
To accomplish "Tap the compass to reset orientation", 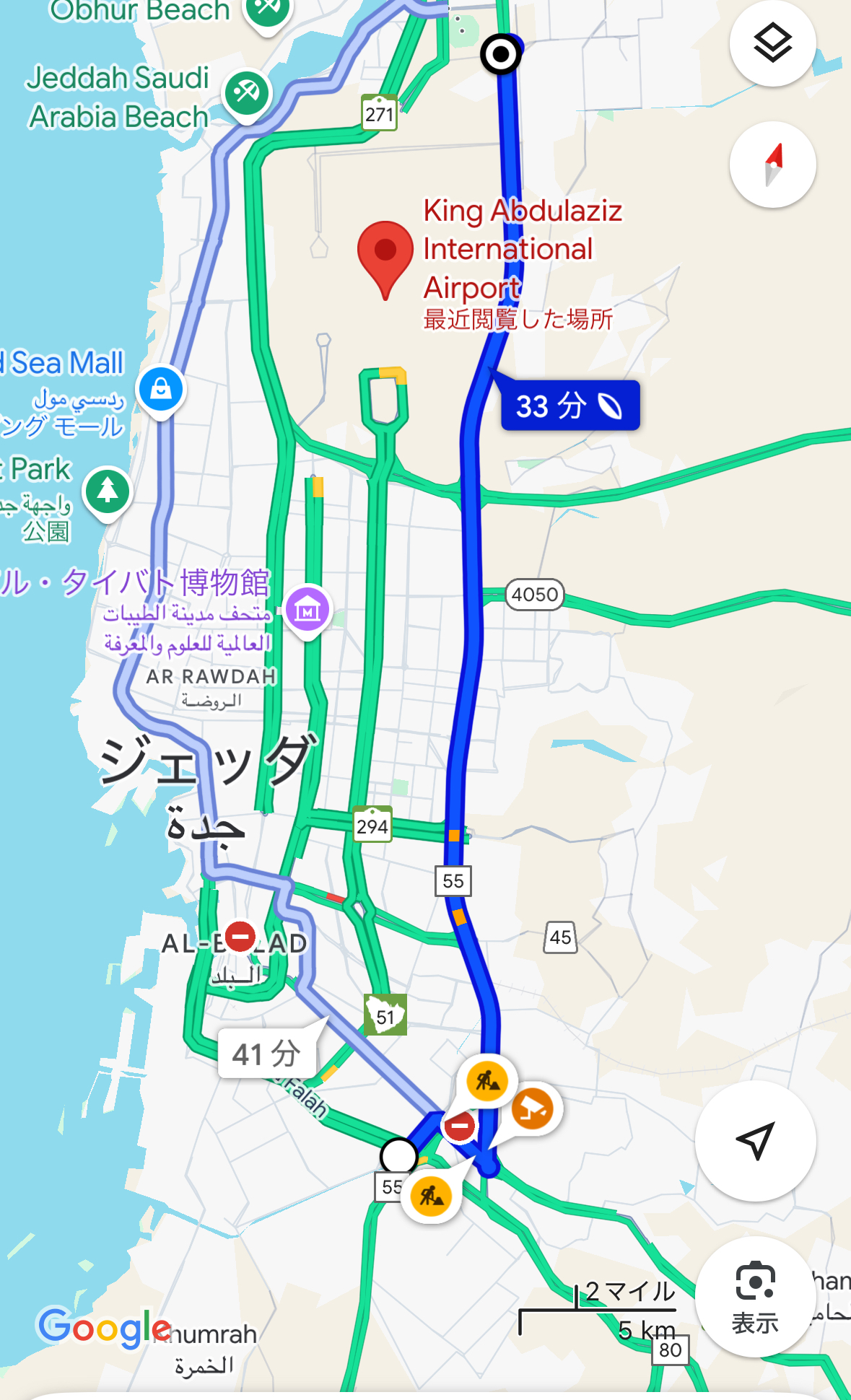I will (772, 165).
